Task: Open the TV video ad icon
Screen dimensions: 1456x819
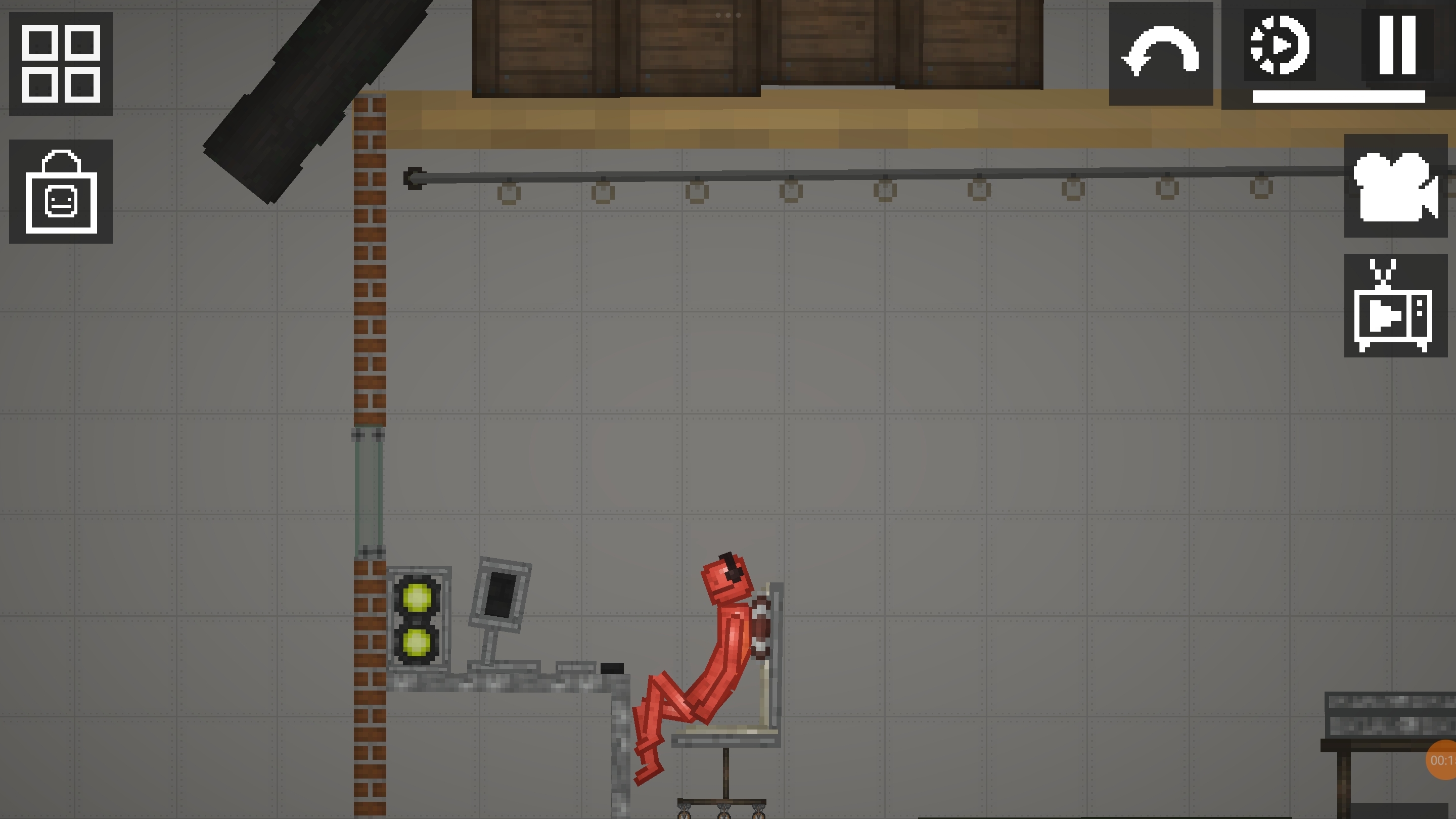Action: point(1395,306)
